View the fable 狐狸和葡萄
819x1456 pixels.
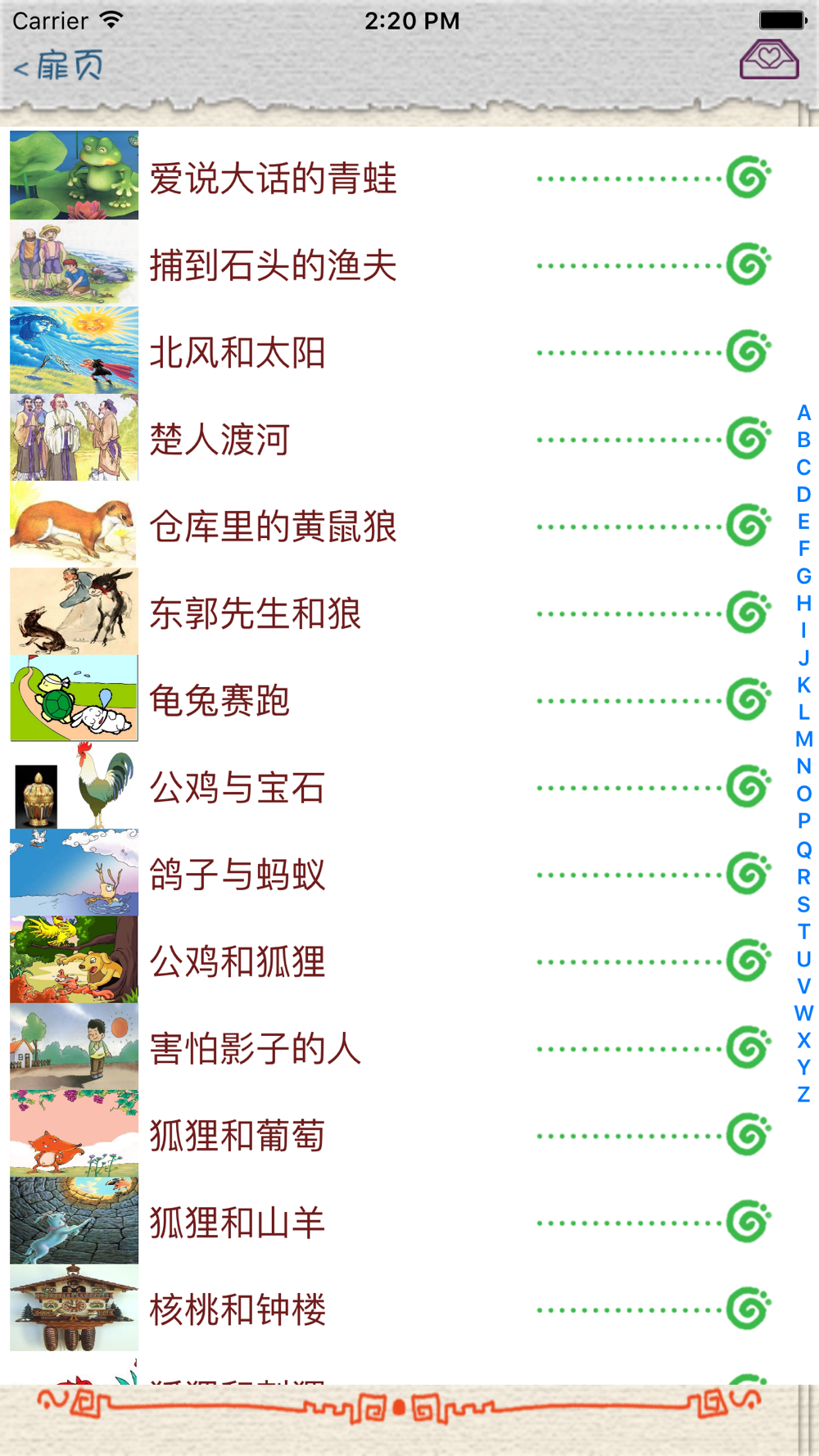[x=238, y=1136]
